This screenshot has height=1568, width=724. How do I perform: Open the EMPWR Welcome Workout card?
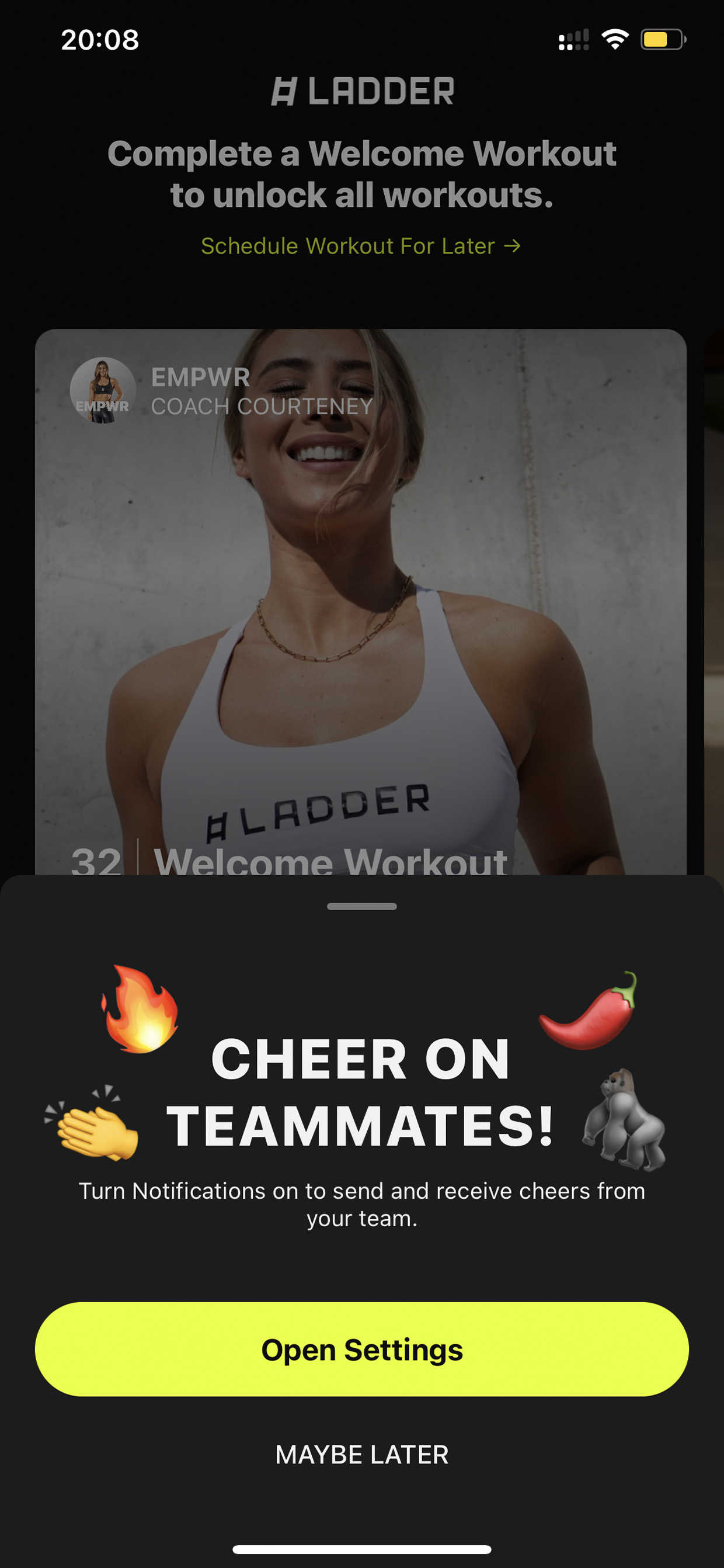361,602
